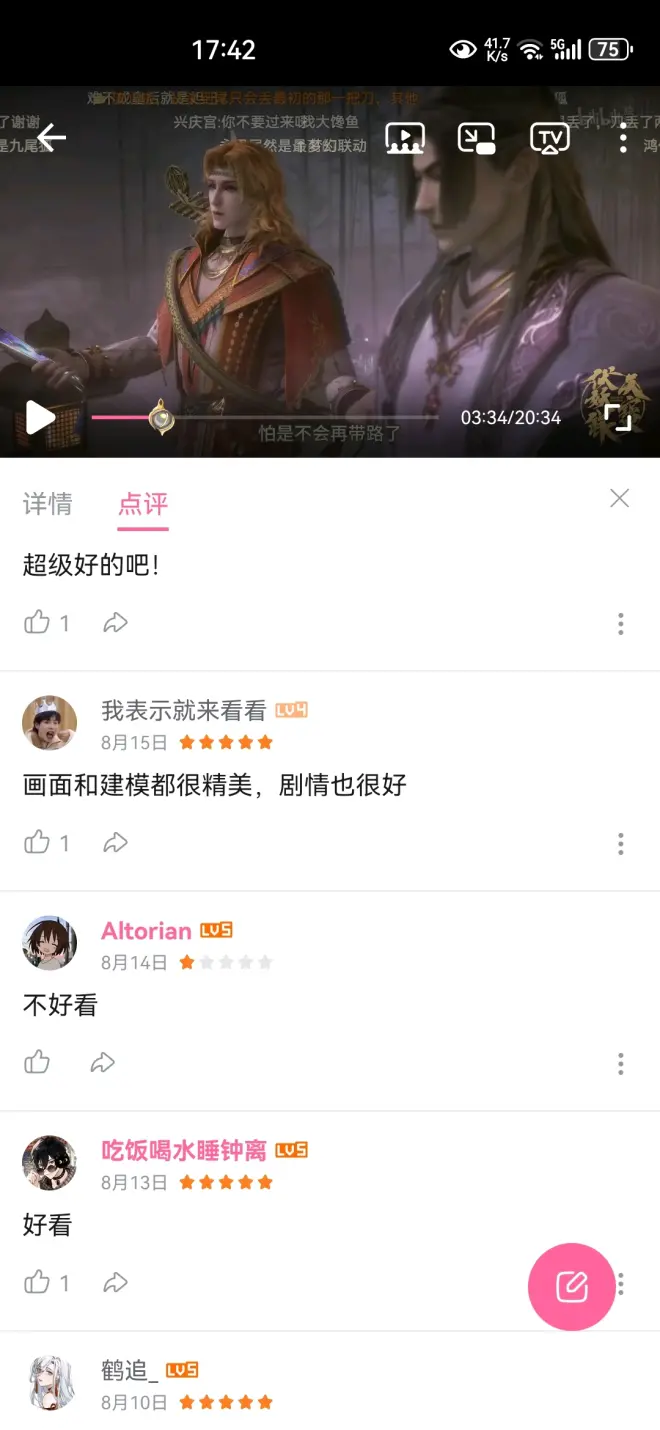Open the video overflow menu
Viewport: 660px width, 1430px height.
pyautogui.click(x=623, y=138)
